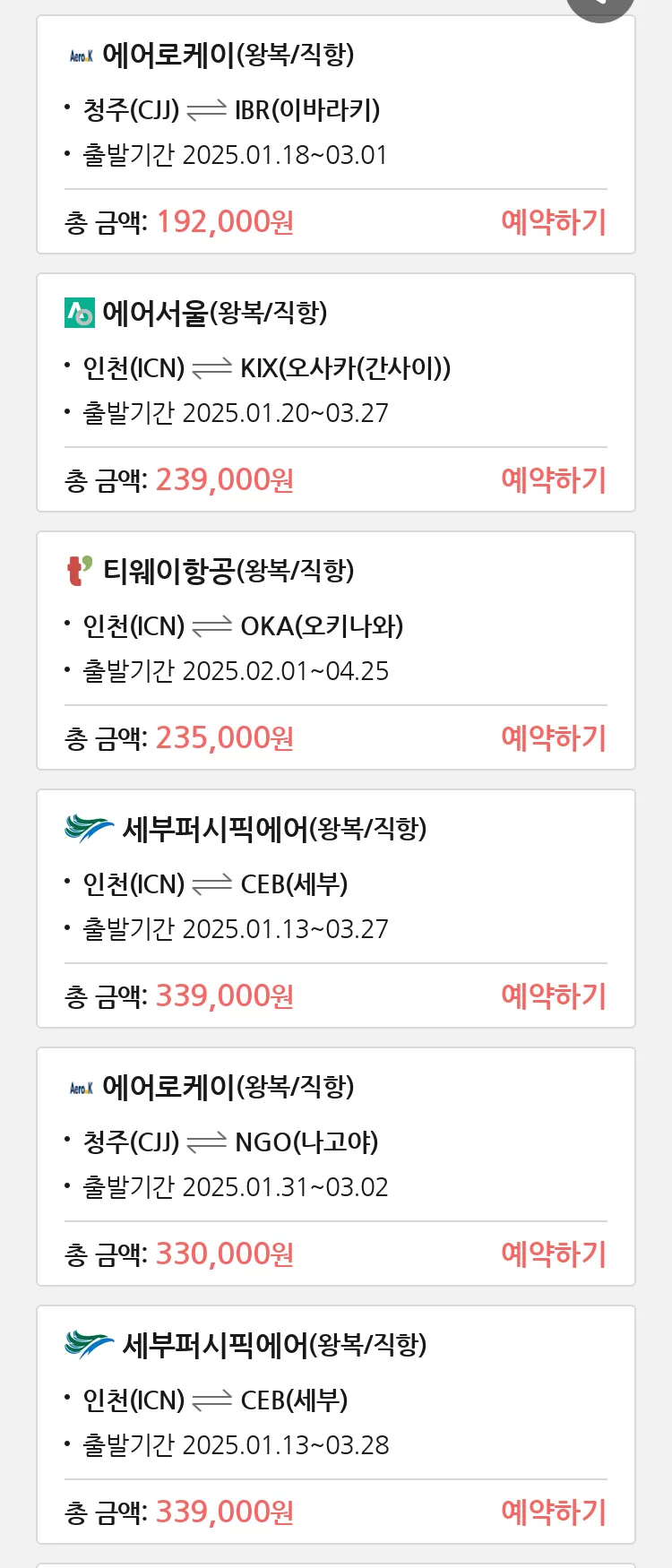The height and width of the screenshot is (1568, 672).
Task: Choose 예약하기 for Cebu Pacific departing 01.13~03.28
Action: (553, 1512)
